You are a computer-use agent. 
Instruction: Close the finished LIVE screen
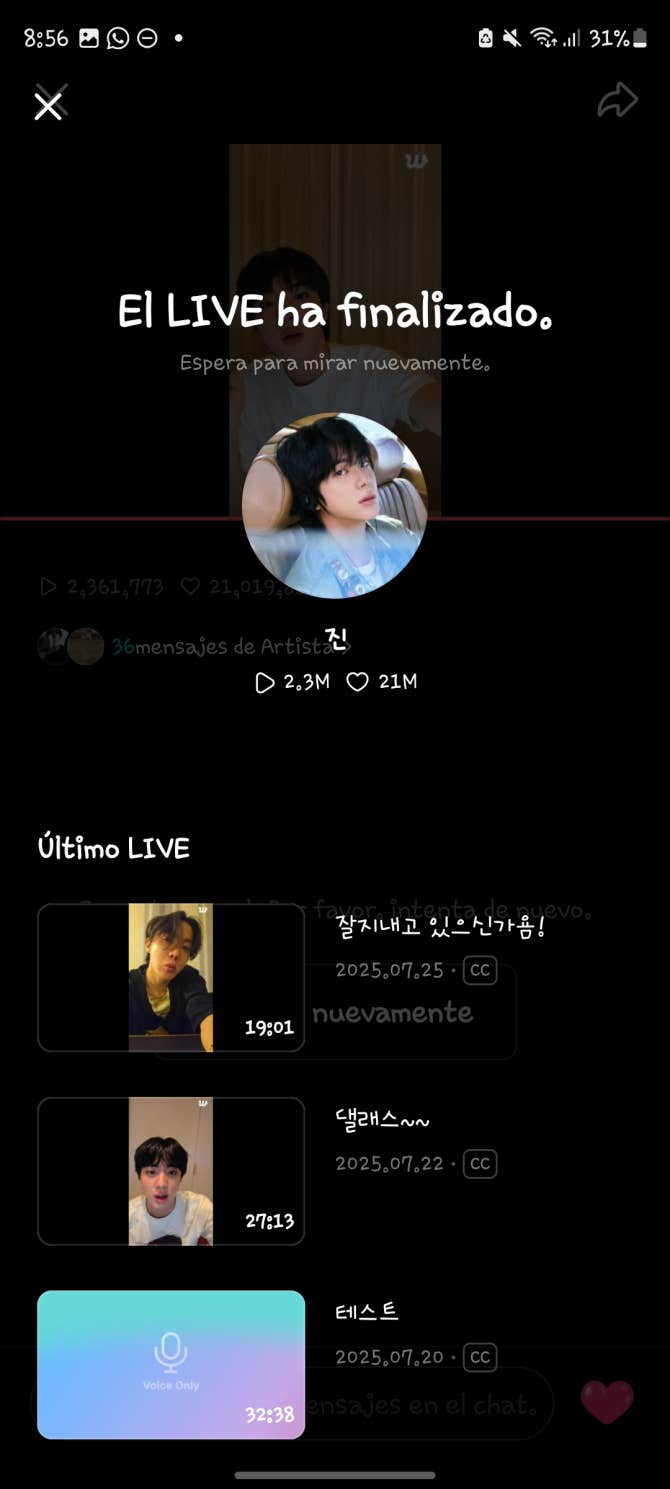coord(48,104)
